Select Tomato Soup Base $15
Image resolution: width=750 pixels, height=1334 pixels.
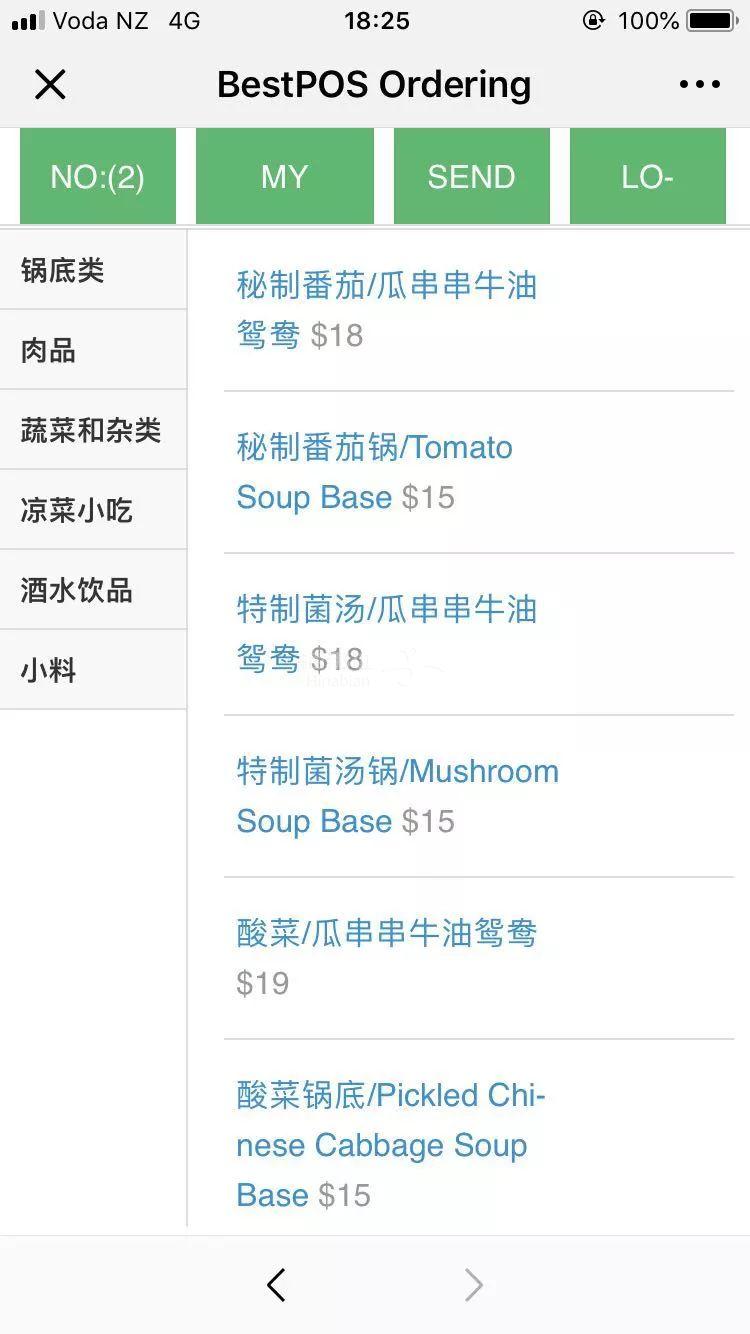coord(374,472)
